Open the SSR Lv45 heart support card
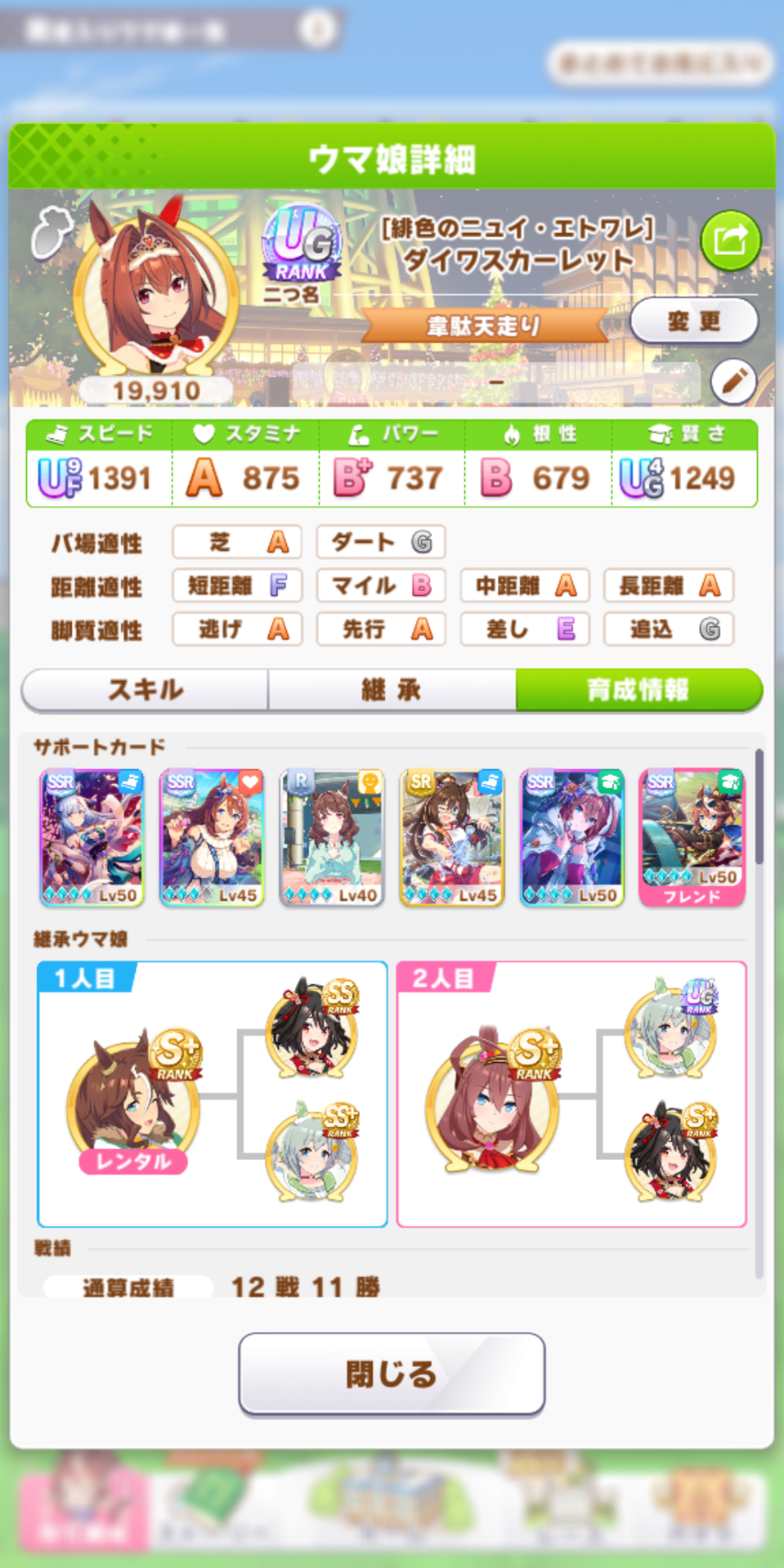The image size is (784, 1568). coord(212,837)
